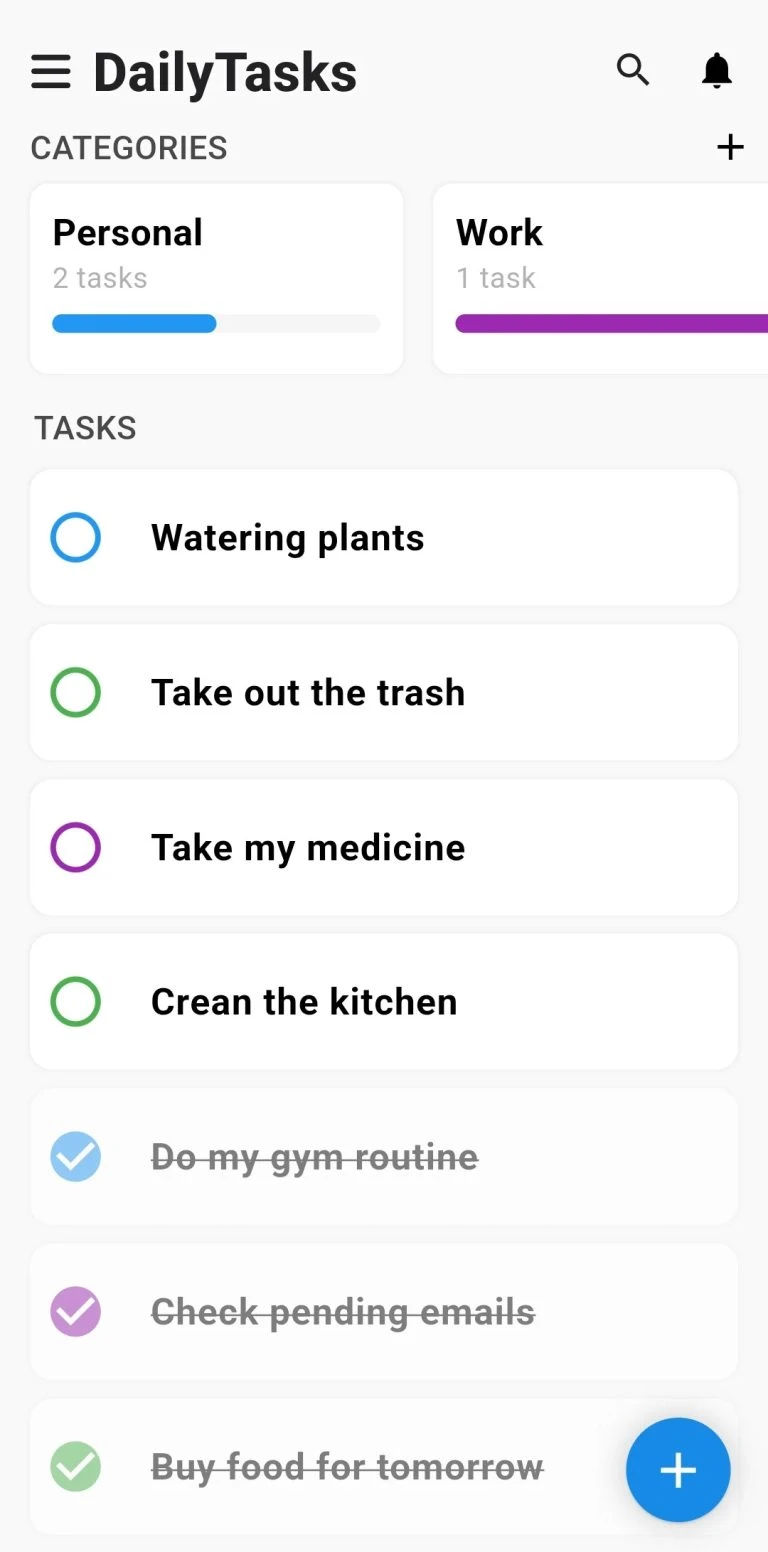Open the Personal category card
Viewport: 768px width, 1552px height.
pyautogui.click(x=216, y=278)
